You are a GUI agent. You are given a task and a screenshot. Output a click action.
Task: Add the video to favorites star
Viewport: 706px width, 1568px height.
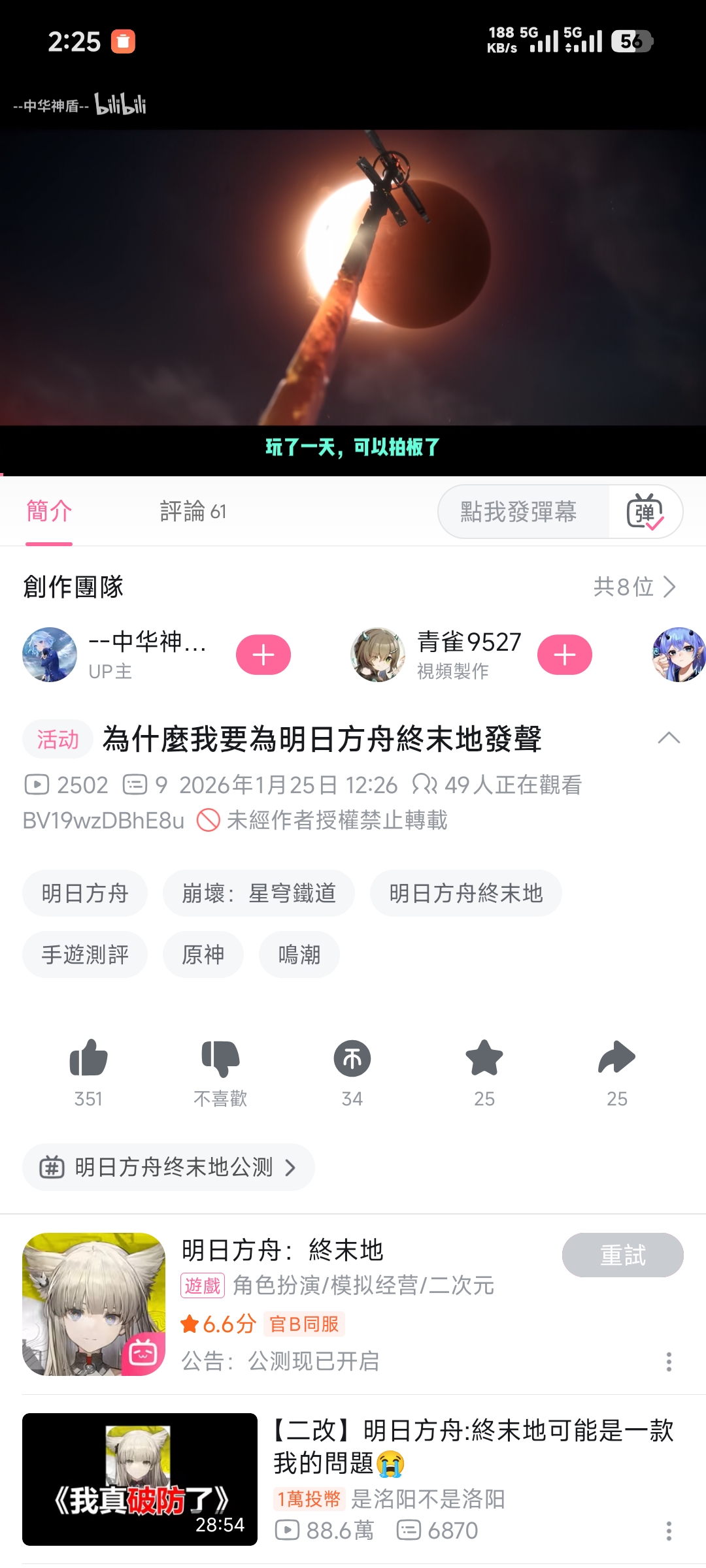(x=484, y=1058)
